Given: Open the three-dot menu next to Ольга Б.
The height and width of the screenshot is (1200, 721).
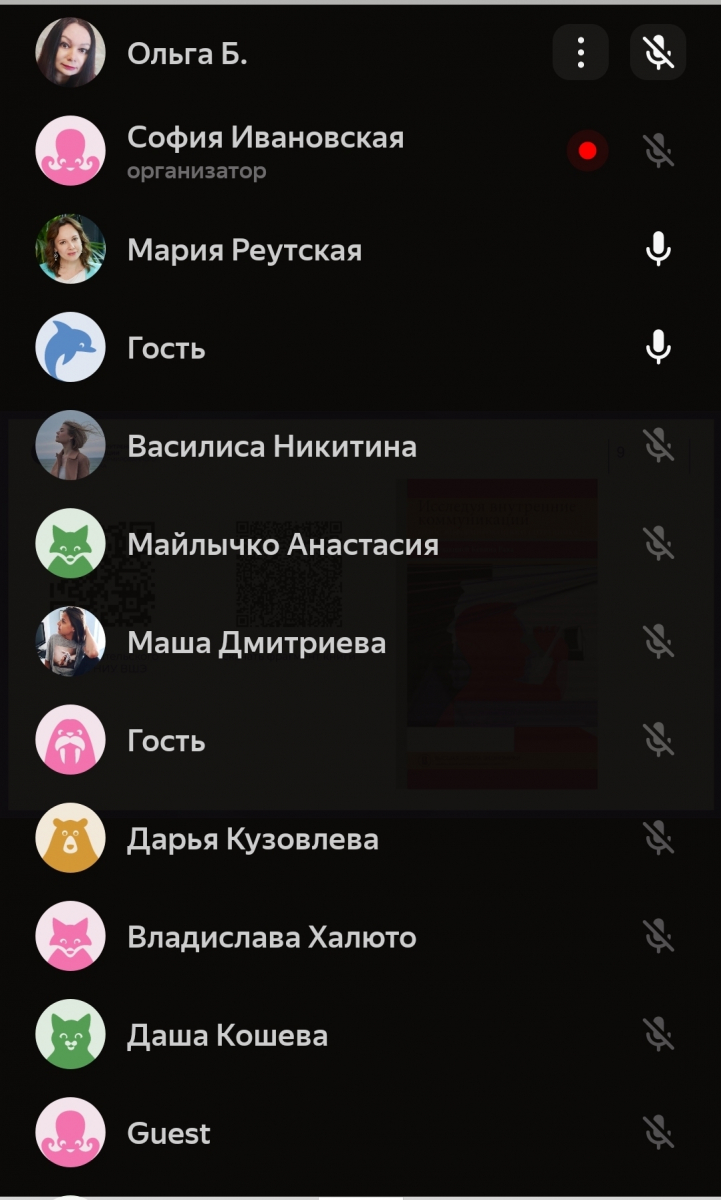Looking at the screenshot, I should click(x=580, y=52).
